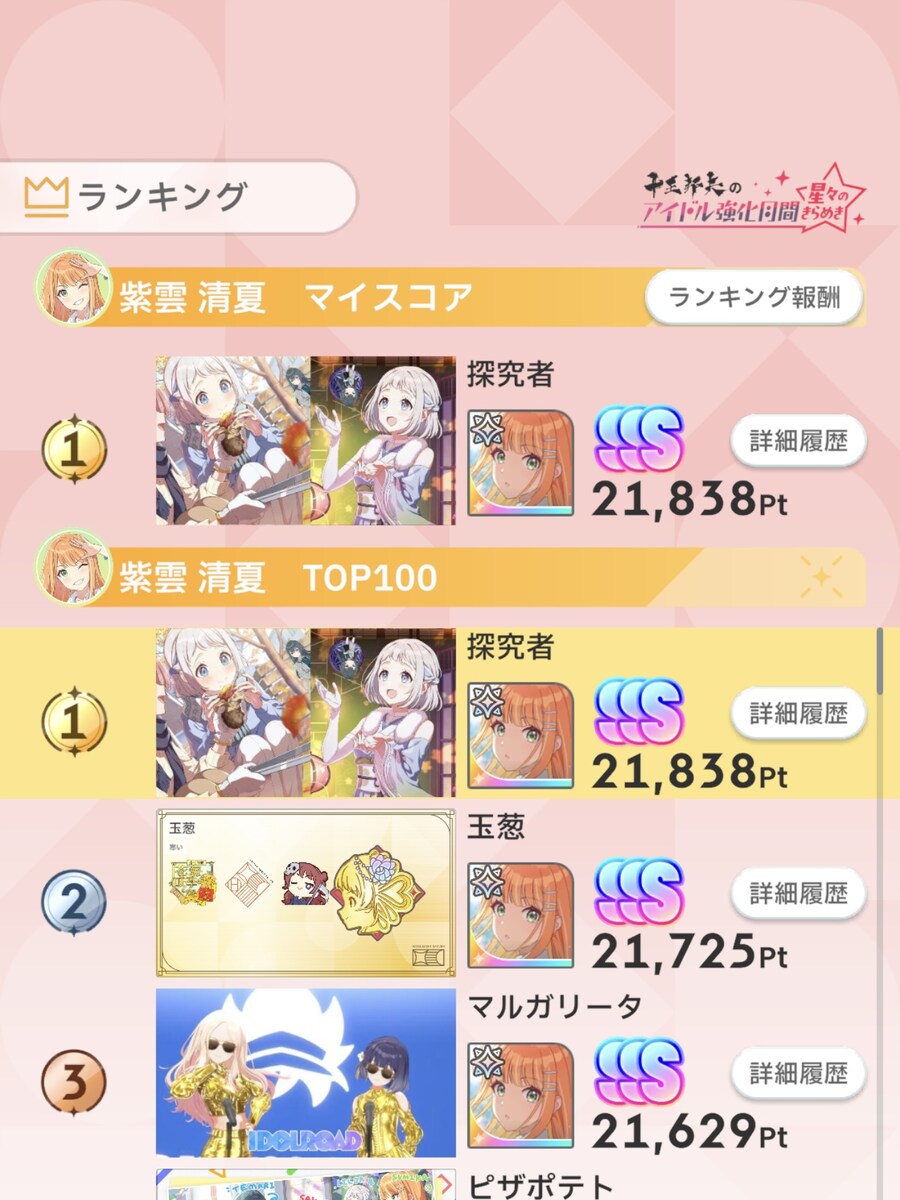
Task: View 詳細履歴 for player 玉葱
Action: coord(798,892)
